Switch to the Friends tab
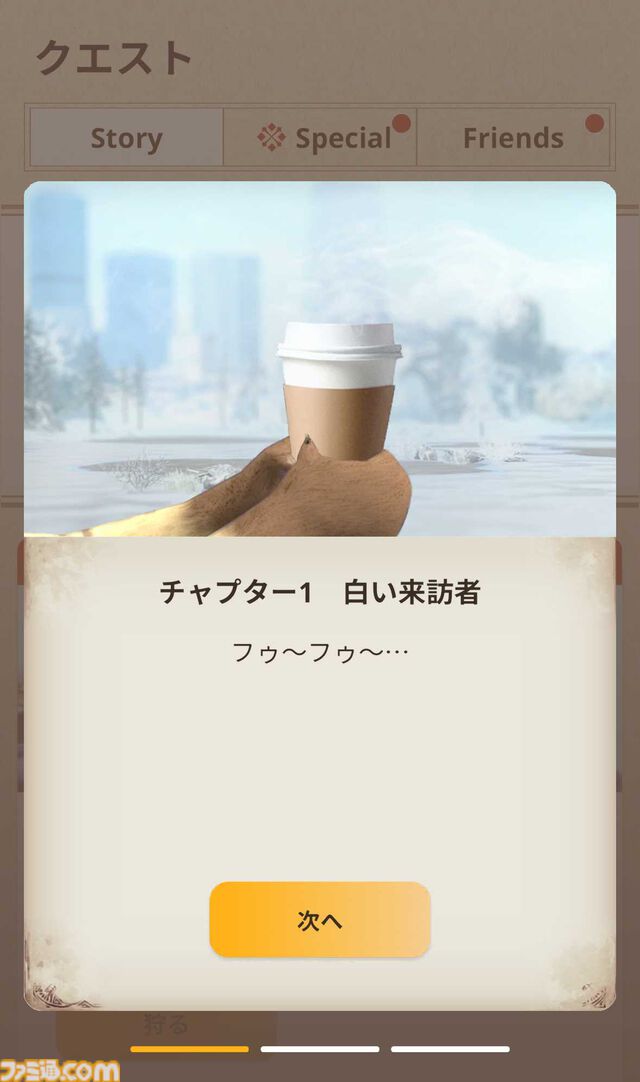The image size is (640, 1082). click(513, 138)
